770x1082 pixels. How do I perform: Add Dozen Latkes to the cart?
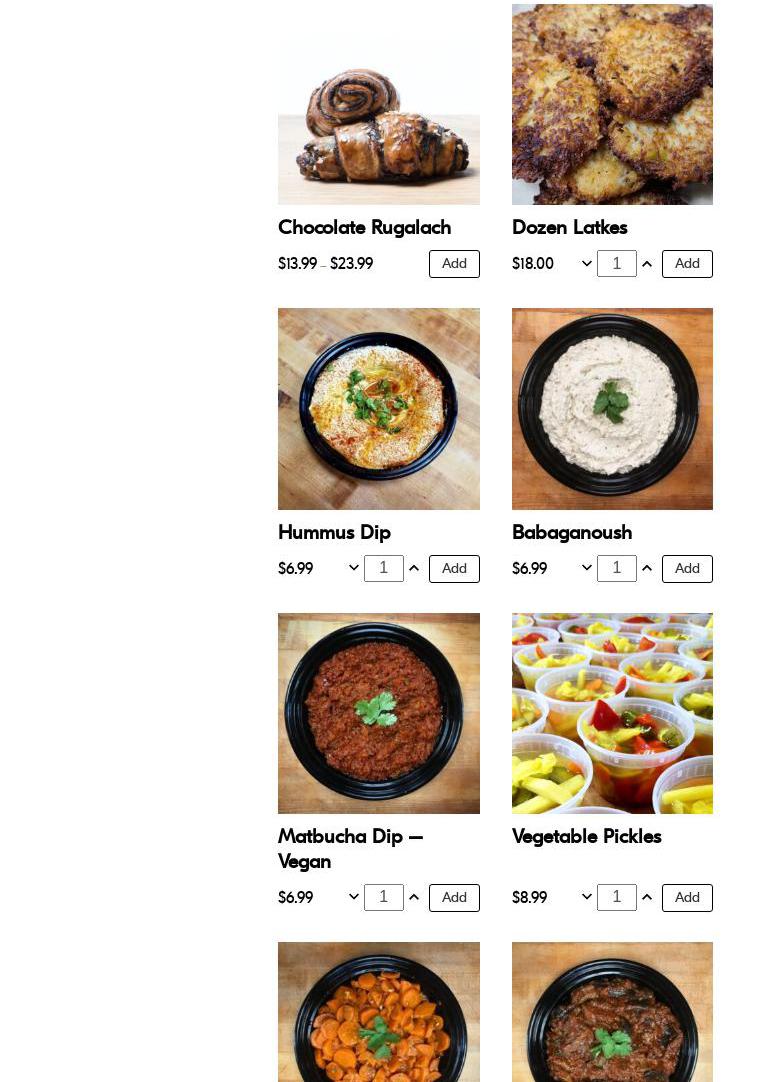coord(687,264)
